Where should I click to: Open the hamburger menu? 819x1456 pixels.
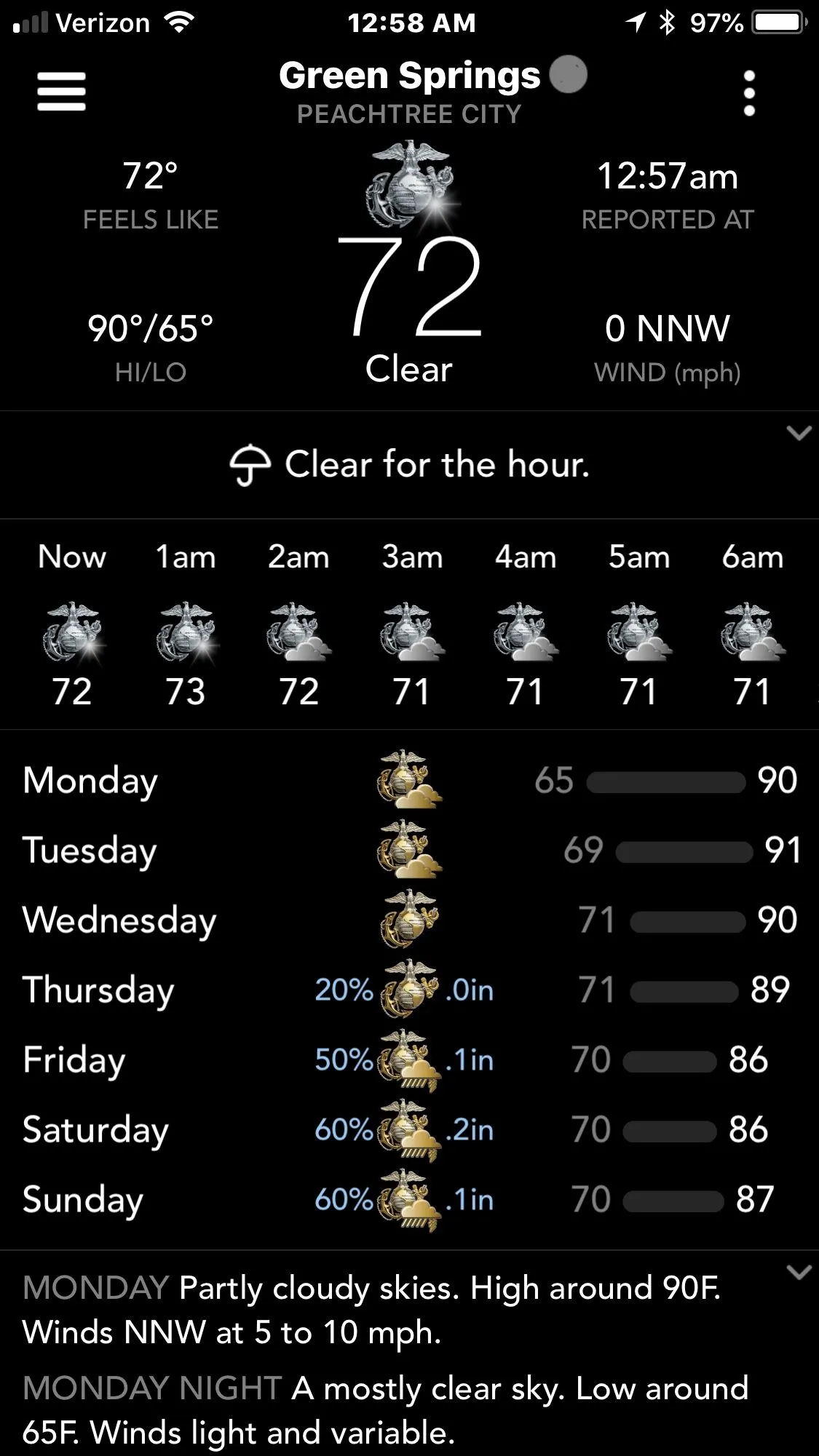tap(61, 92)
